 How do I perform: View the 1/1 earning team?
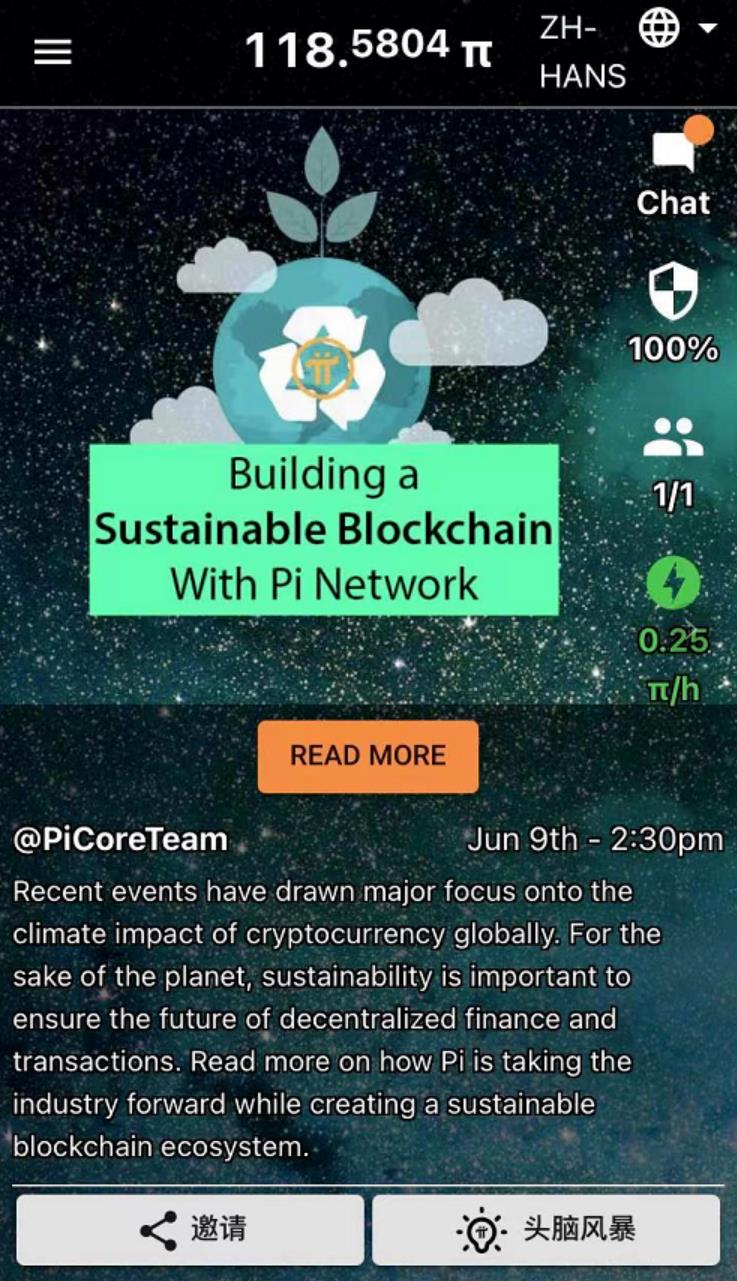673,440
